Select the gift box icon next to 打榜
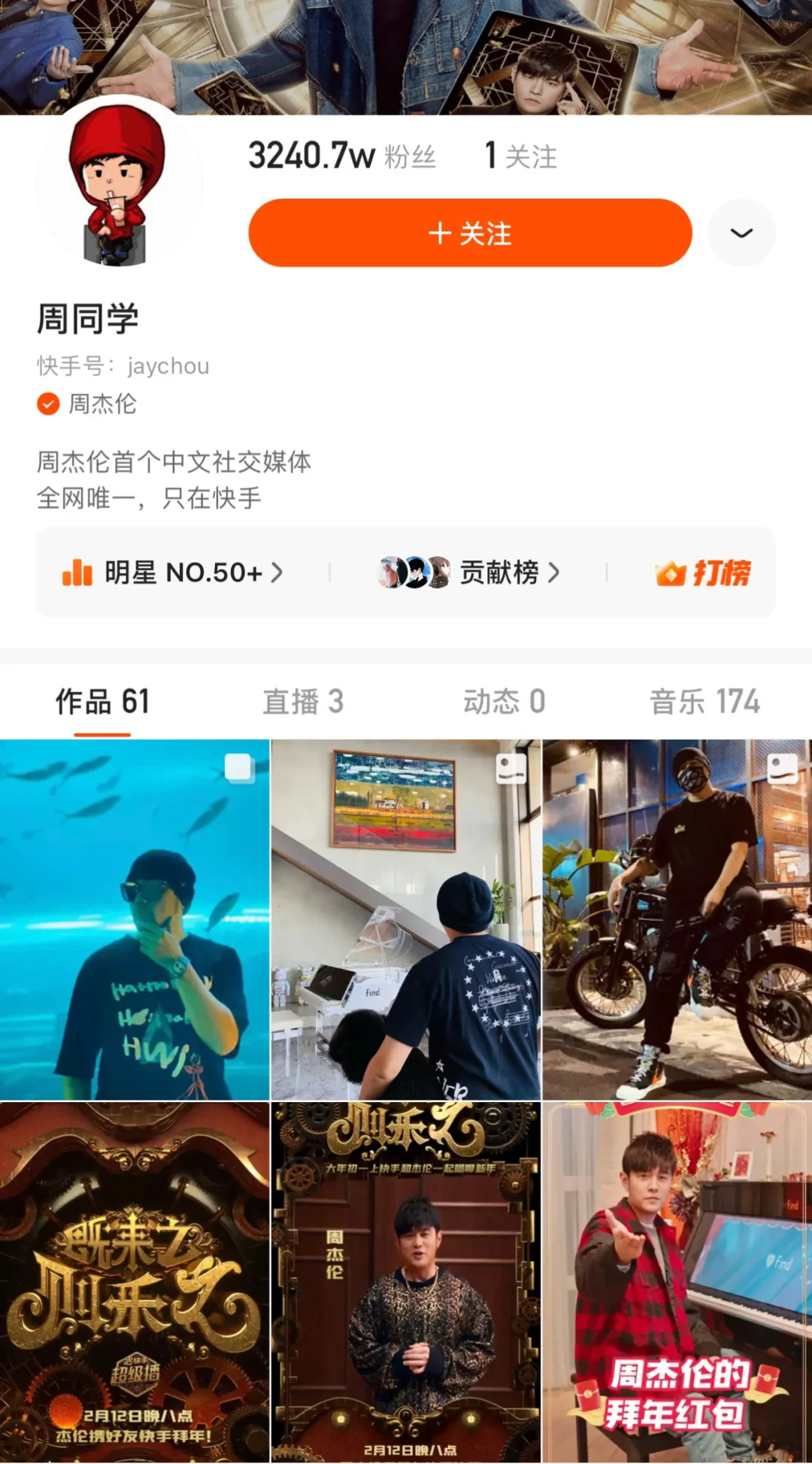Viewport: 812px width, 1464px height. tap(671, 573)
